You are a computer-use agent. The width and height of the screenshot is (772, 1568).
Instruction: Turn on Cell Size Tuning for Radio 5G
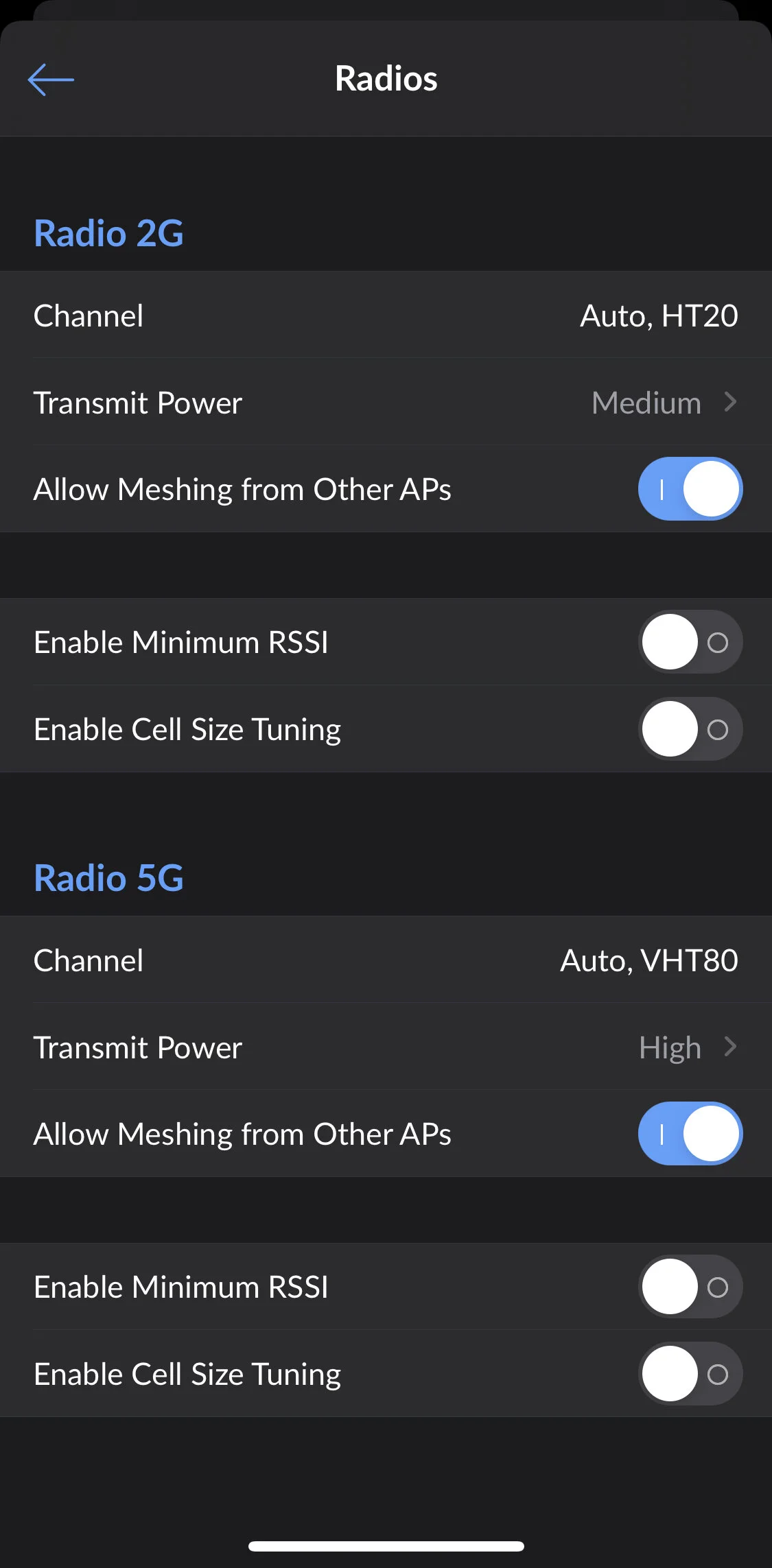(x=690, y=1374)
